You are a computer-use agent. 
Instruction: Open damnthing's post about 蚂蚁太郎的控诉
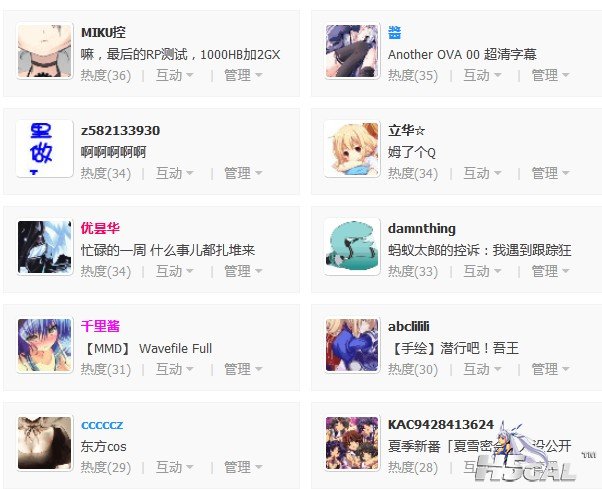478,250
